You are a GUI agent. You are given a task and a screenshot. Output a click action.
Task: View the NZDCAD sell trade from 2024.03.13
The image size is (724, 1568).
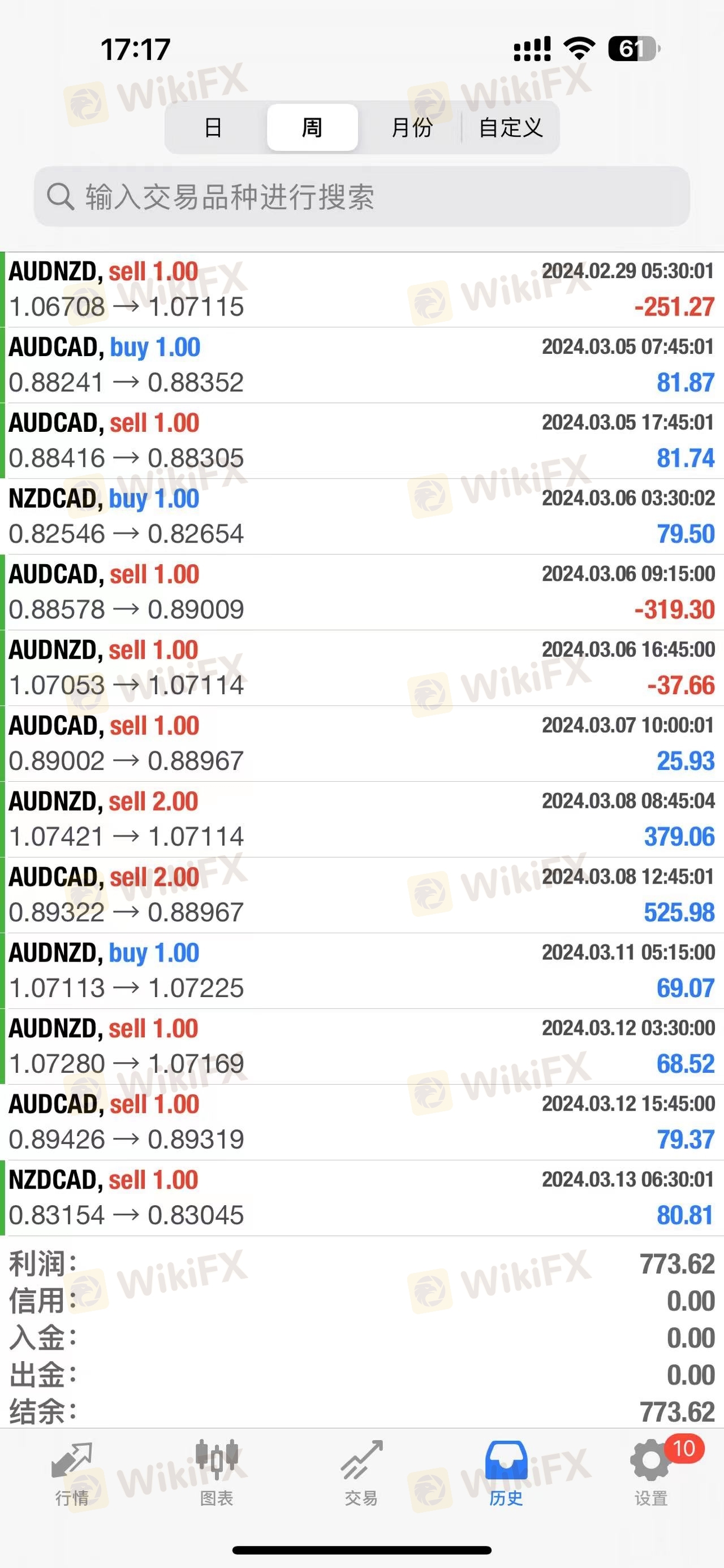pos(361,1198)
